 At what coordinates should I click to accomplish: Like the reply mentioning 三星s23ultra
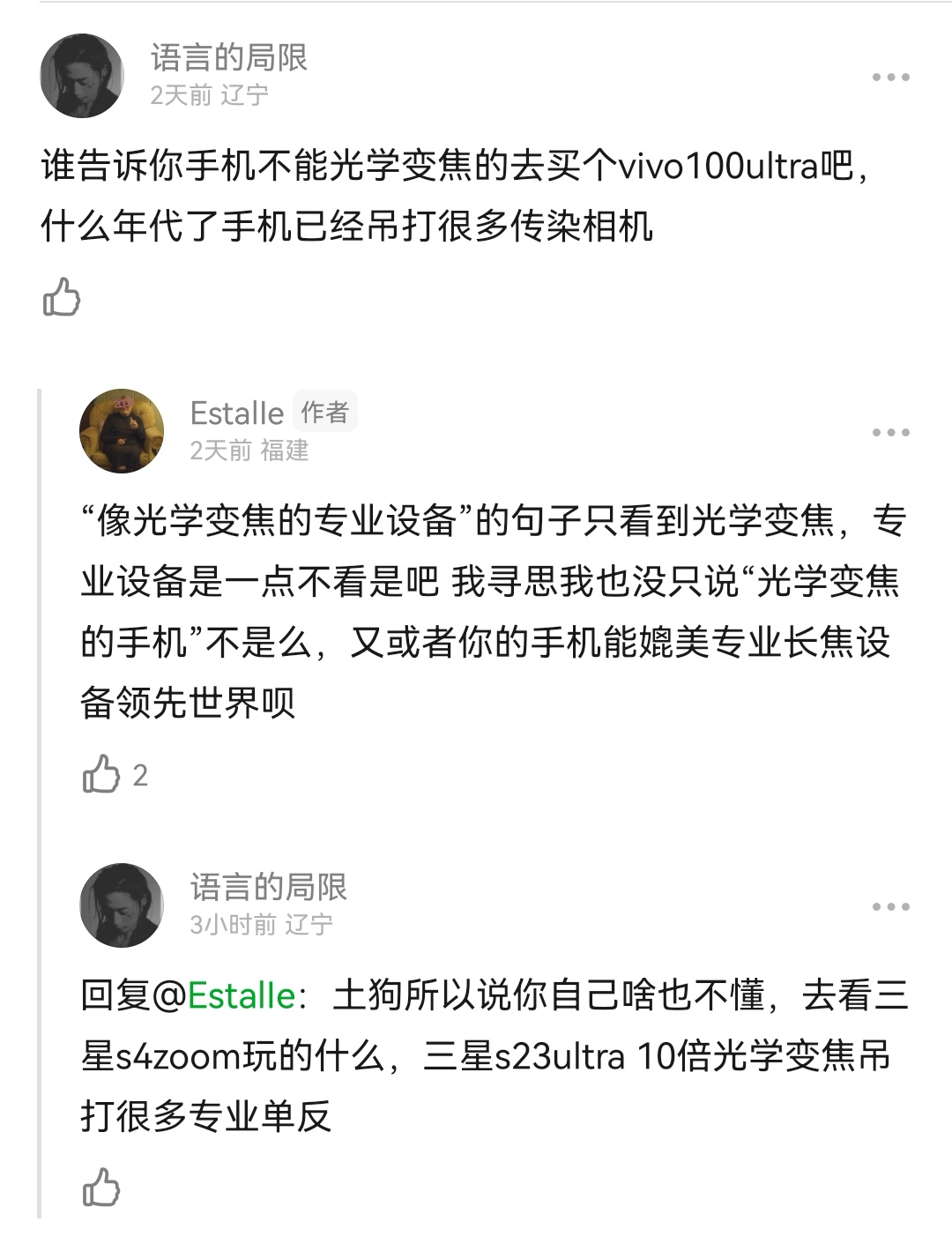[x=101, y=1187]
